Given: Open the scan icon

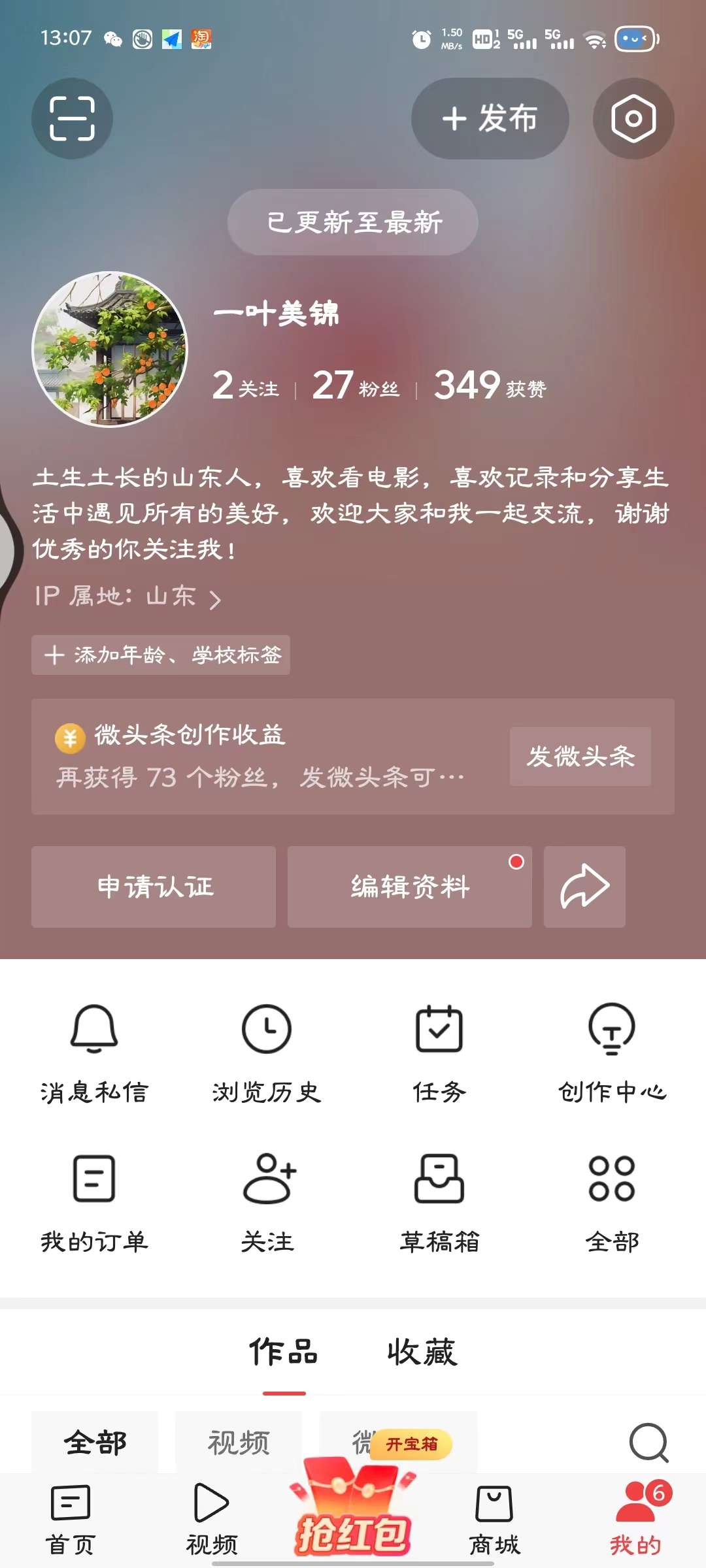Looking at the screenshot, I should coord(72,118).
